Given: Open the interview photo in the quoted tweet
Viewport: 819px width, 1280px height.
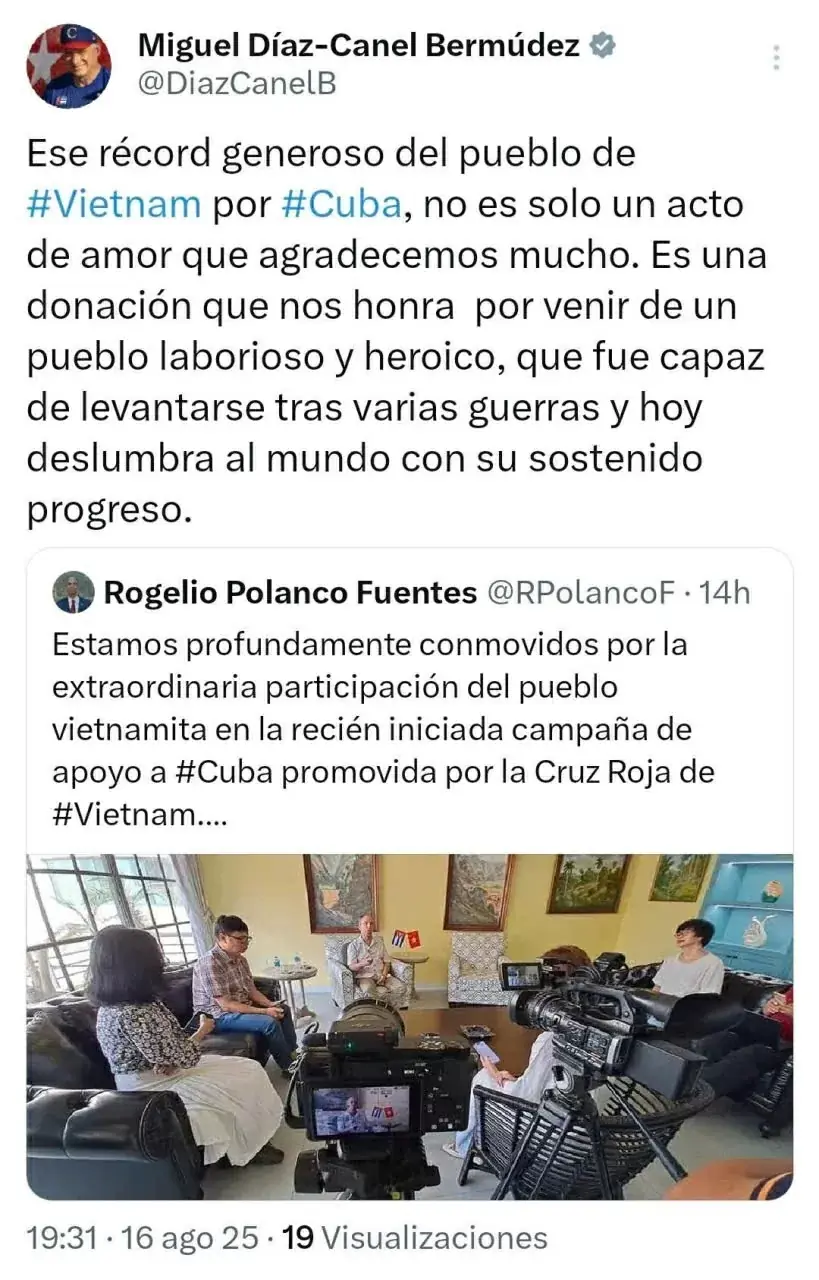Looking at the screenshot, I should [x=409, y=1025].
